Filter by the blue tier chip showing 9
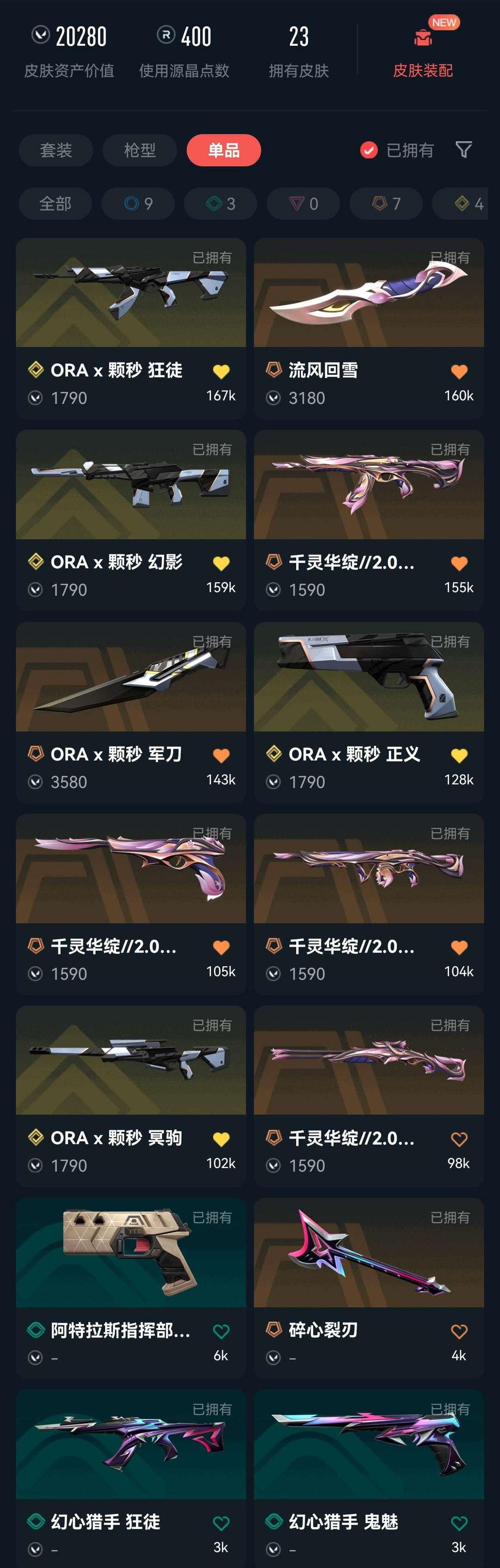Viewport: 500px width, 1568px height. click(x=138, y=203)
